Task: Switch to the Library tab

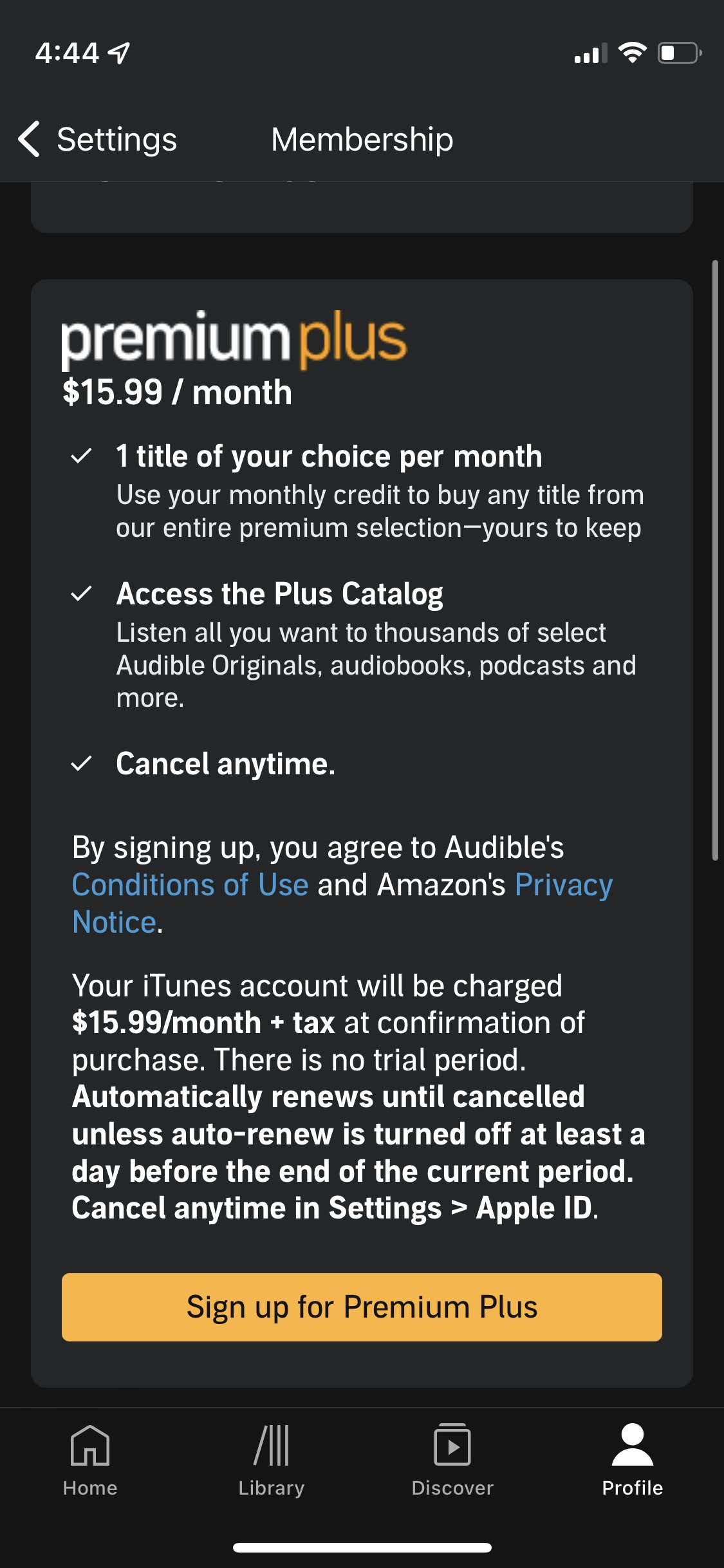Action: (271, 1460)
